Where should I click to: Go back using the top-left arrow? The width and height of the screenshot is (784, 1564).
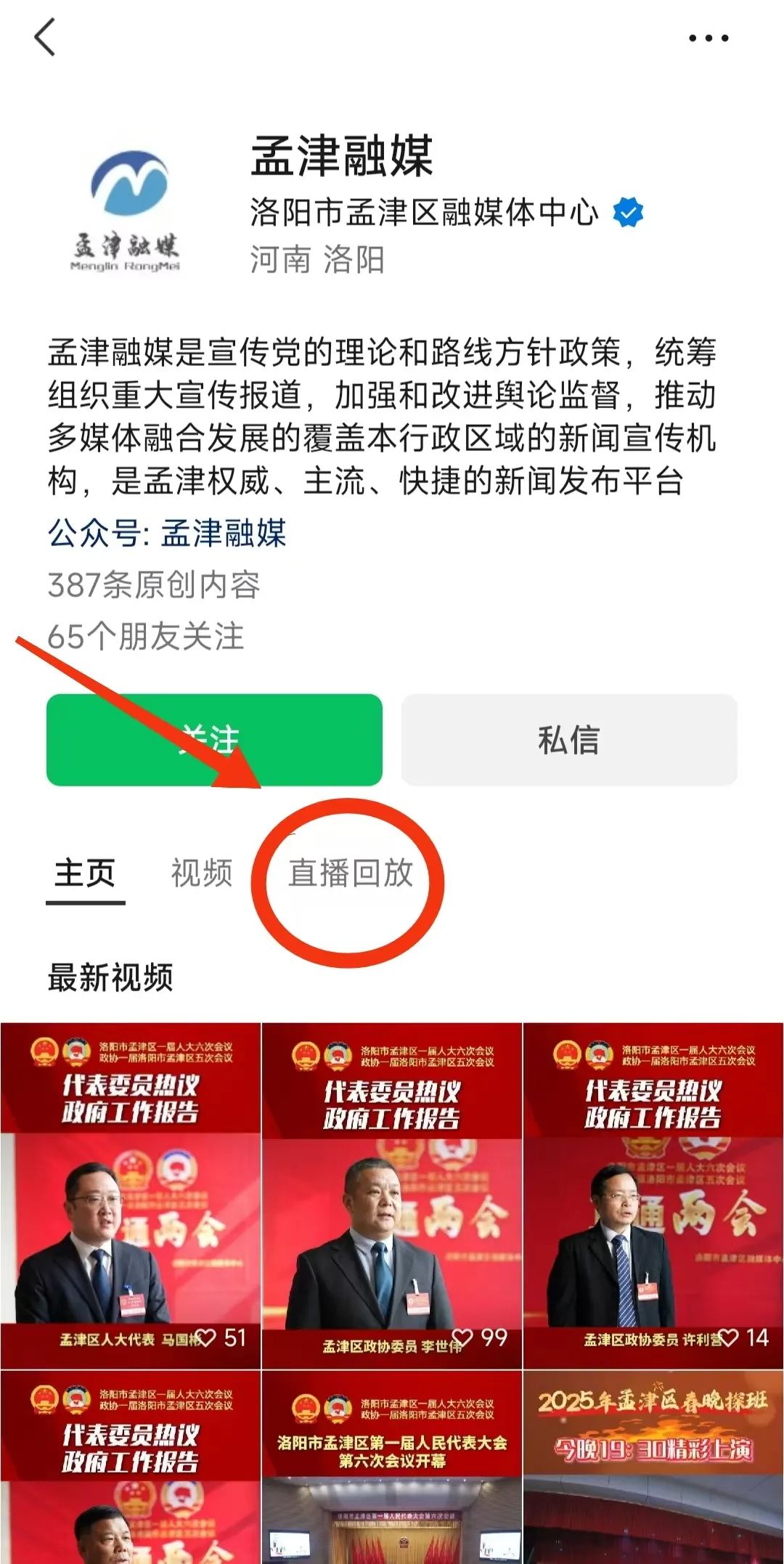(45, 38)
